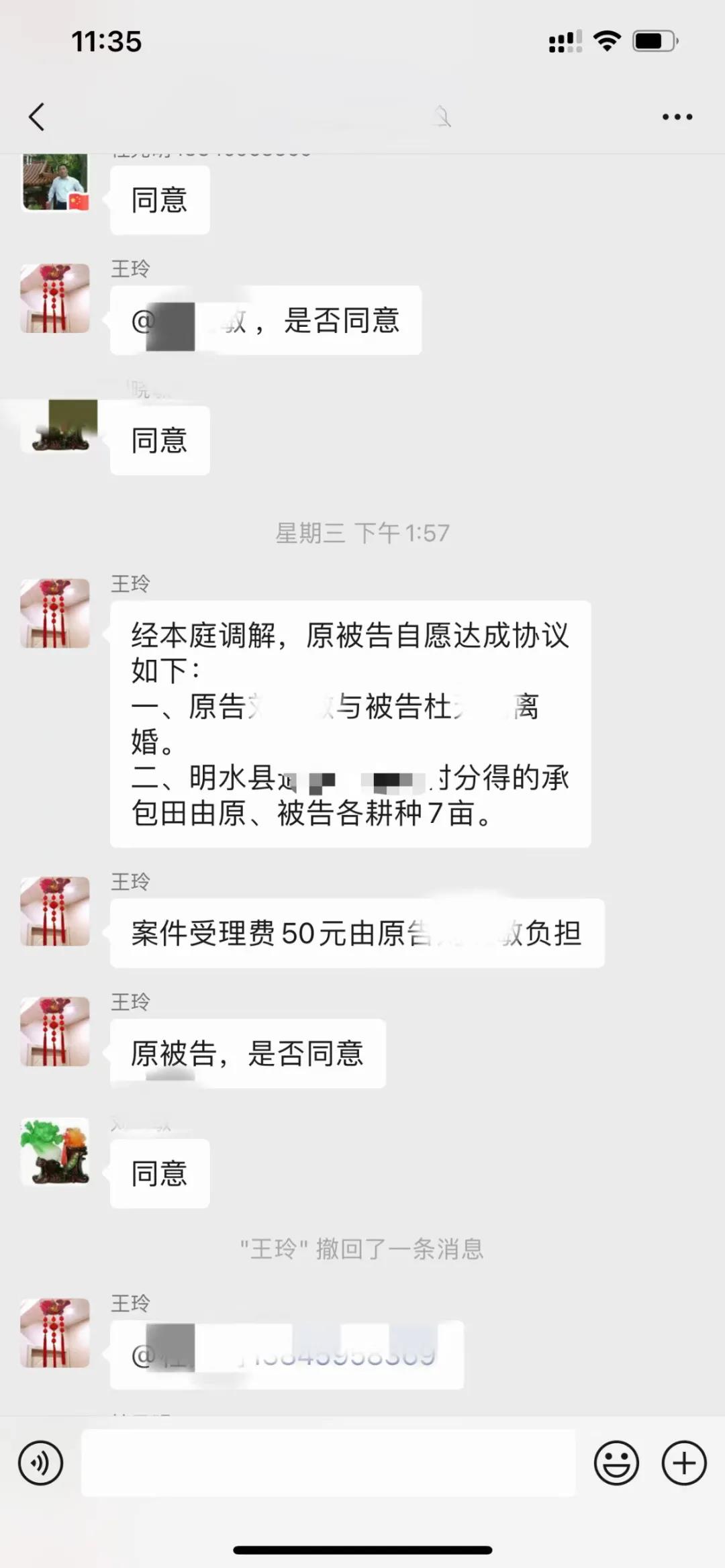Go back from this chat
The height and width of the screenshot is (1568, 725).
click(37, 117)
